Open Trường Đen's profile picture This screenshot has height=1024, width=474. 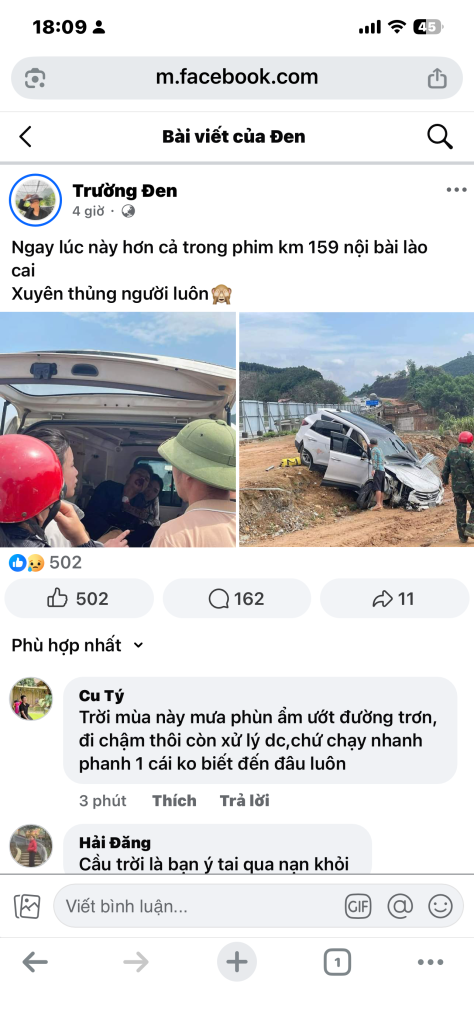click(35, 200)
